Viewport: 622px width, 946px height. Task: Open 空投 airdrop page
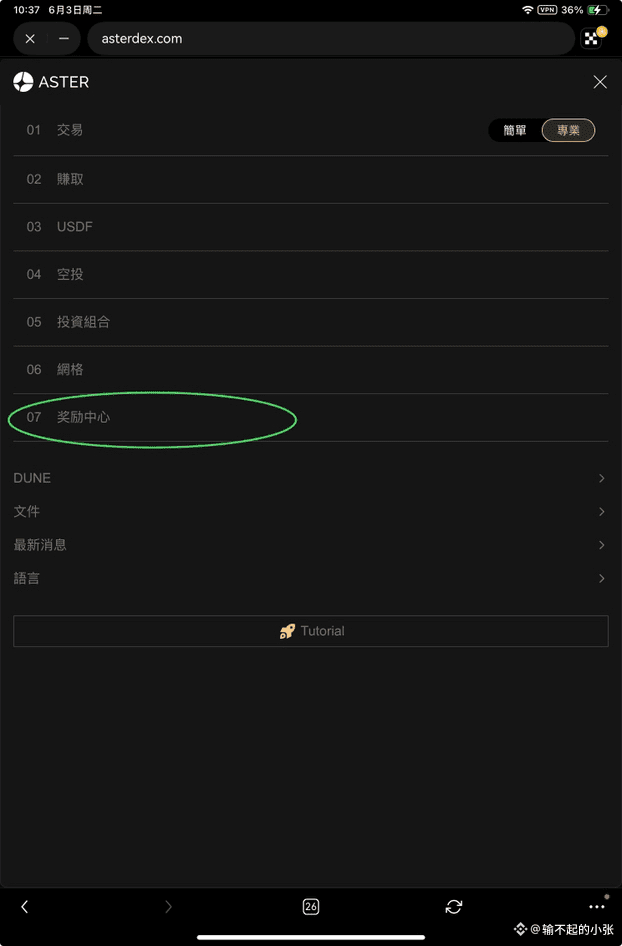click(69, 274)
